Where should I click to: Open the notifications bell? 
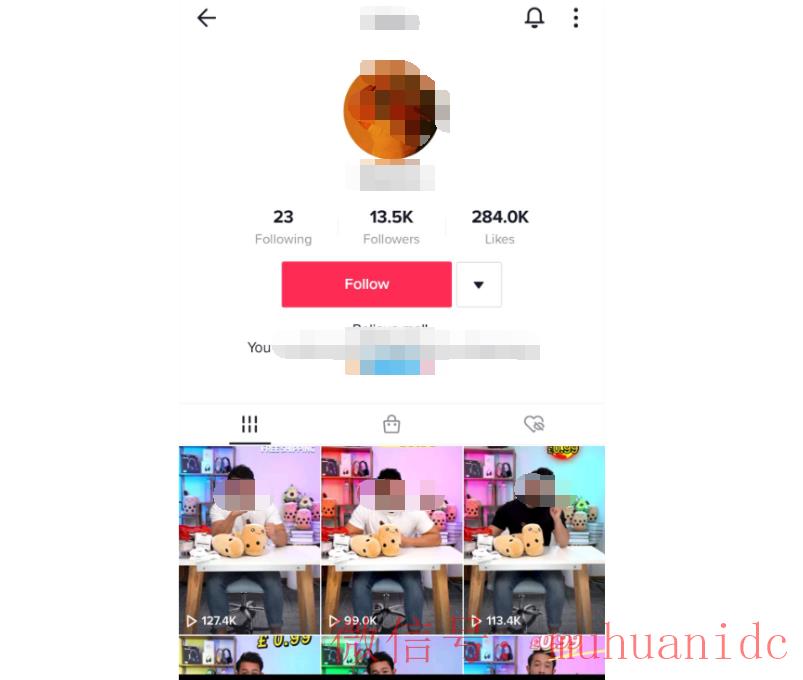pos(535,18)
